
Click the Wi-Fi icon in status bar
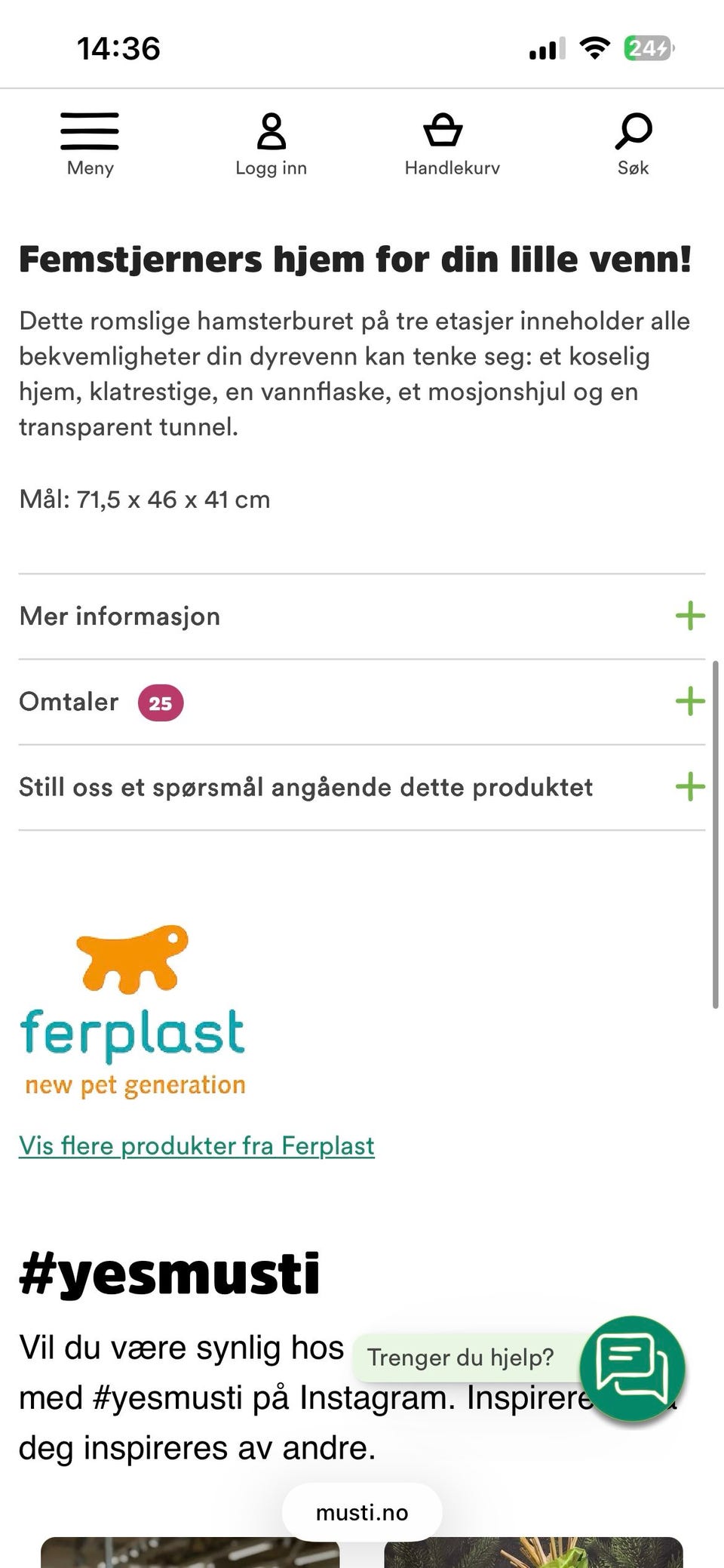point(594,47)
